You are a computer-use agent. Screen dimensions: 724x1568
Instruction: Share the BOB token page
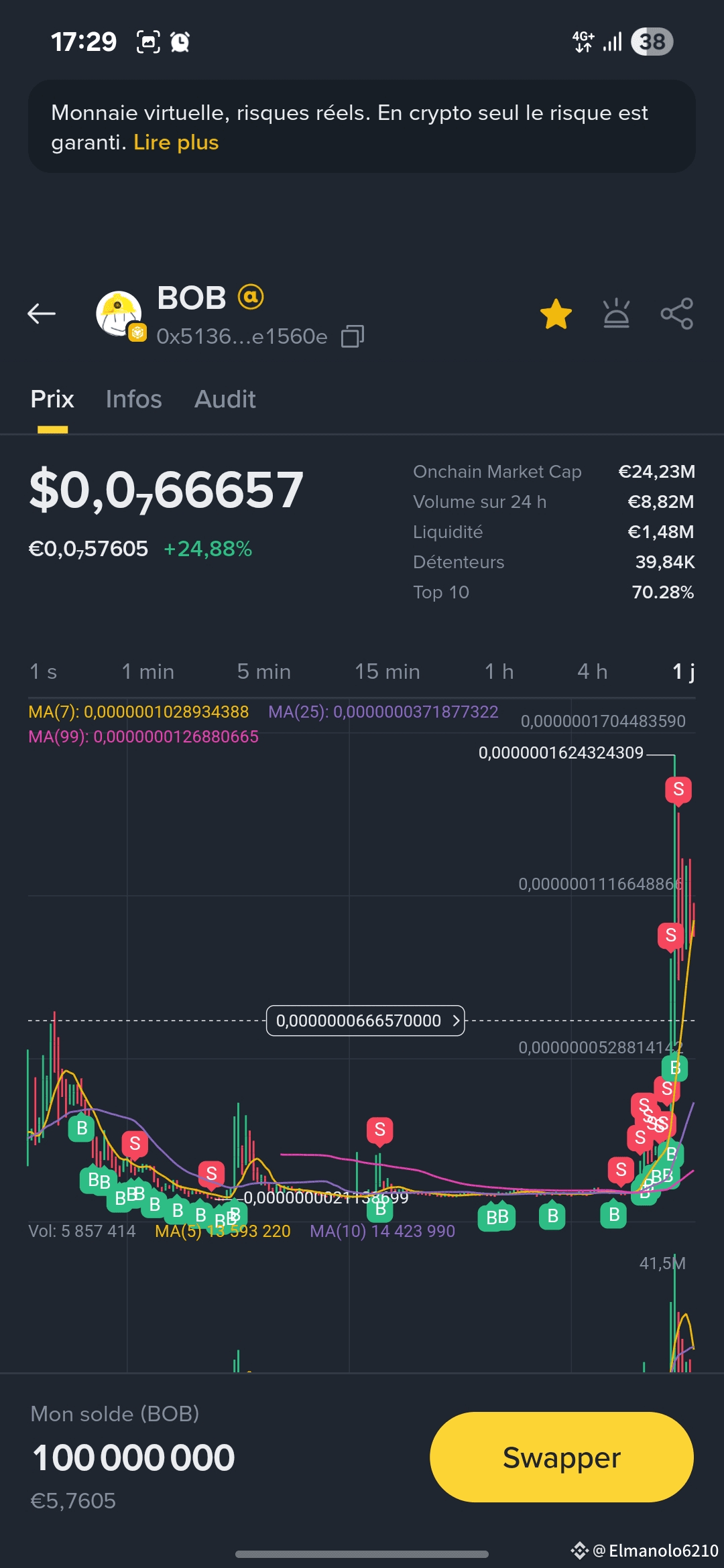[x=676, y=314]
